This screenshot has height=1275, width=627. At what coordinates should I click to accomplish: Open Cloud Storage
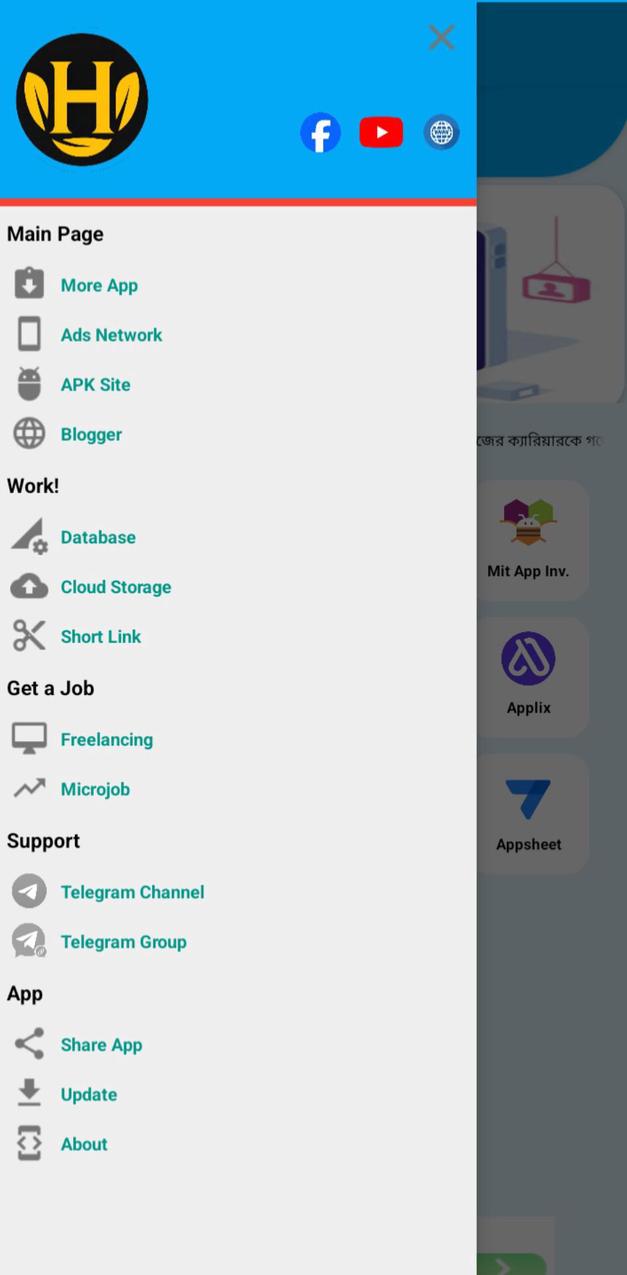point(115,587)
